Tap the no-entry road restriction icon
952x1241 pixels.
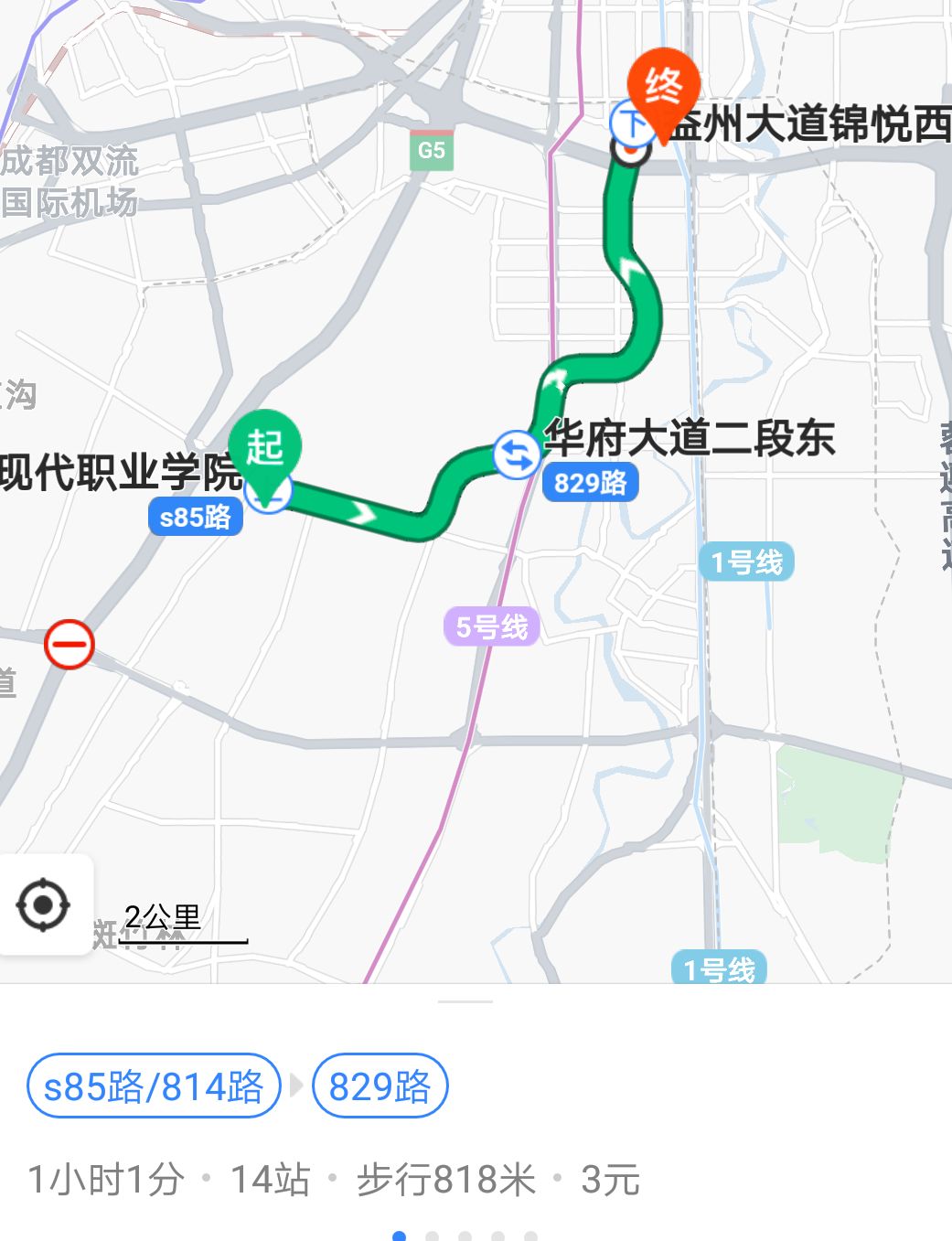(x=68, y=644)
